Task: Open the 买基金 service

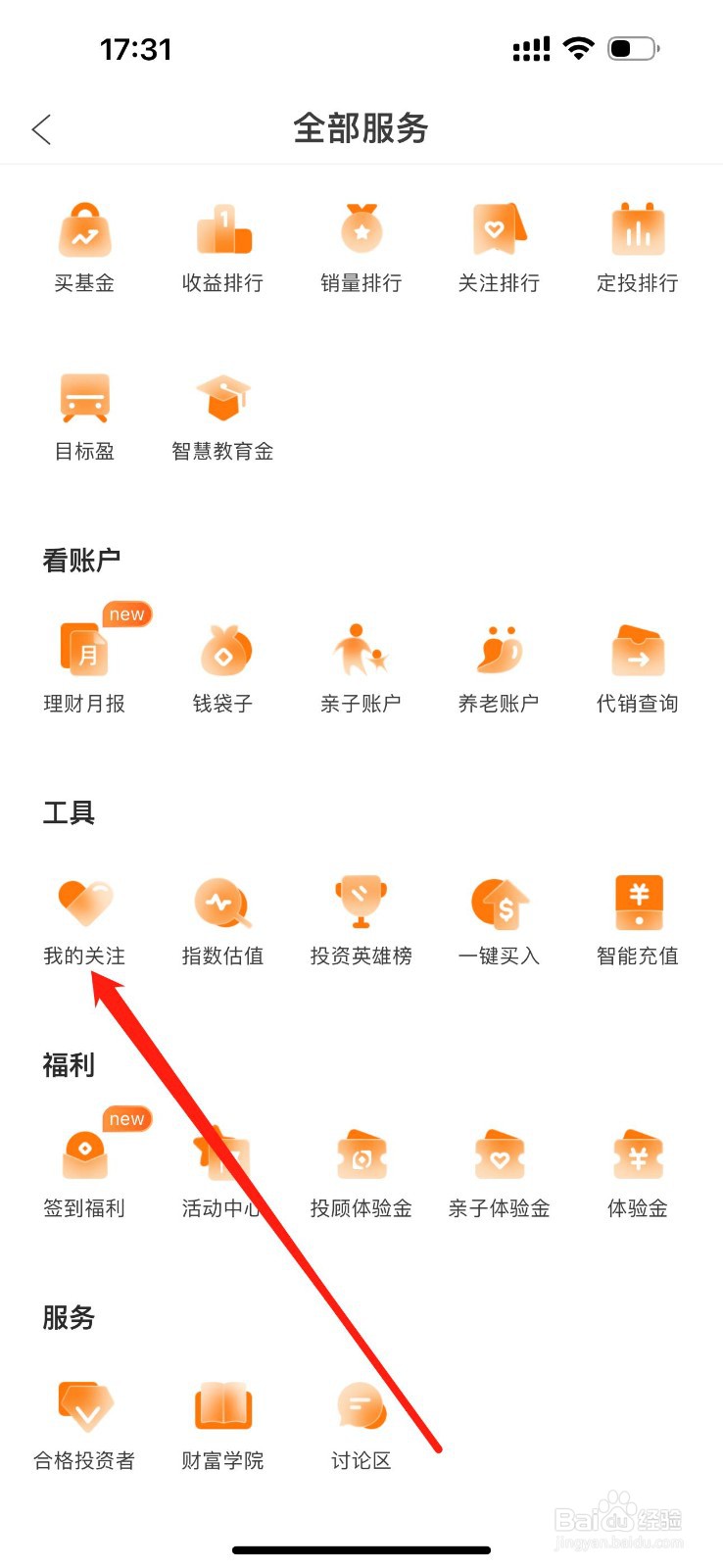Action: pyautogui.click(x=85, y=243)
